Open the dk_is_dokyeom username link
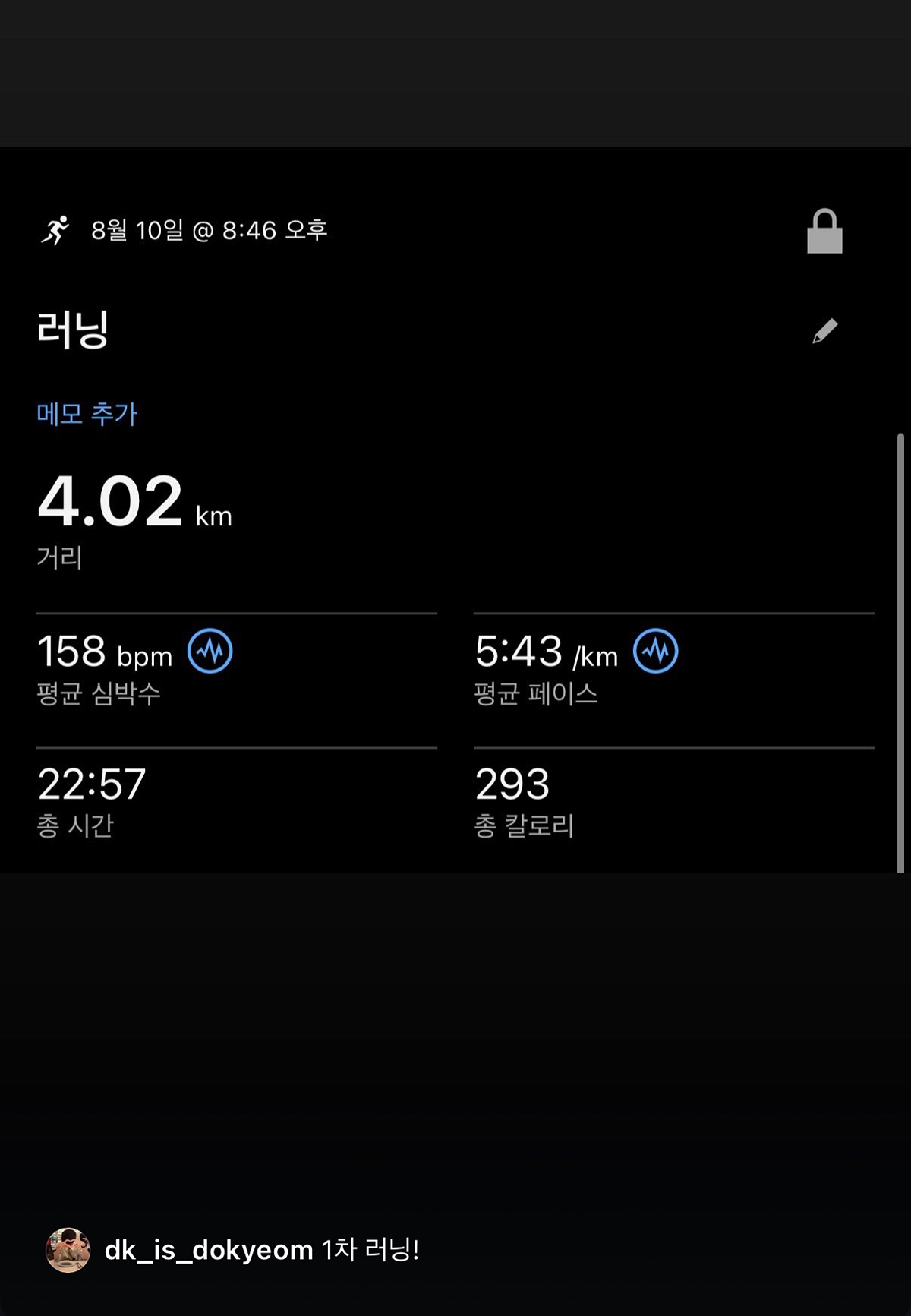 pos(209,1250)
